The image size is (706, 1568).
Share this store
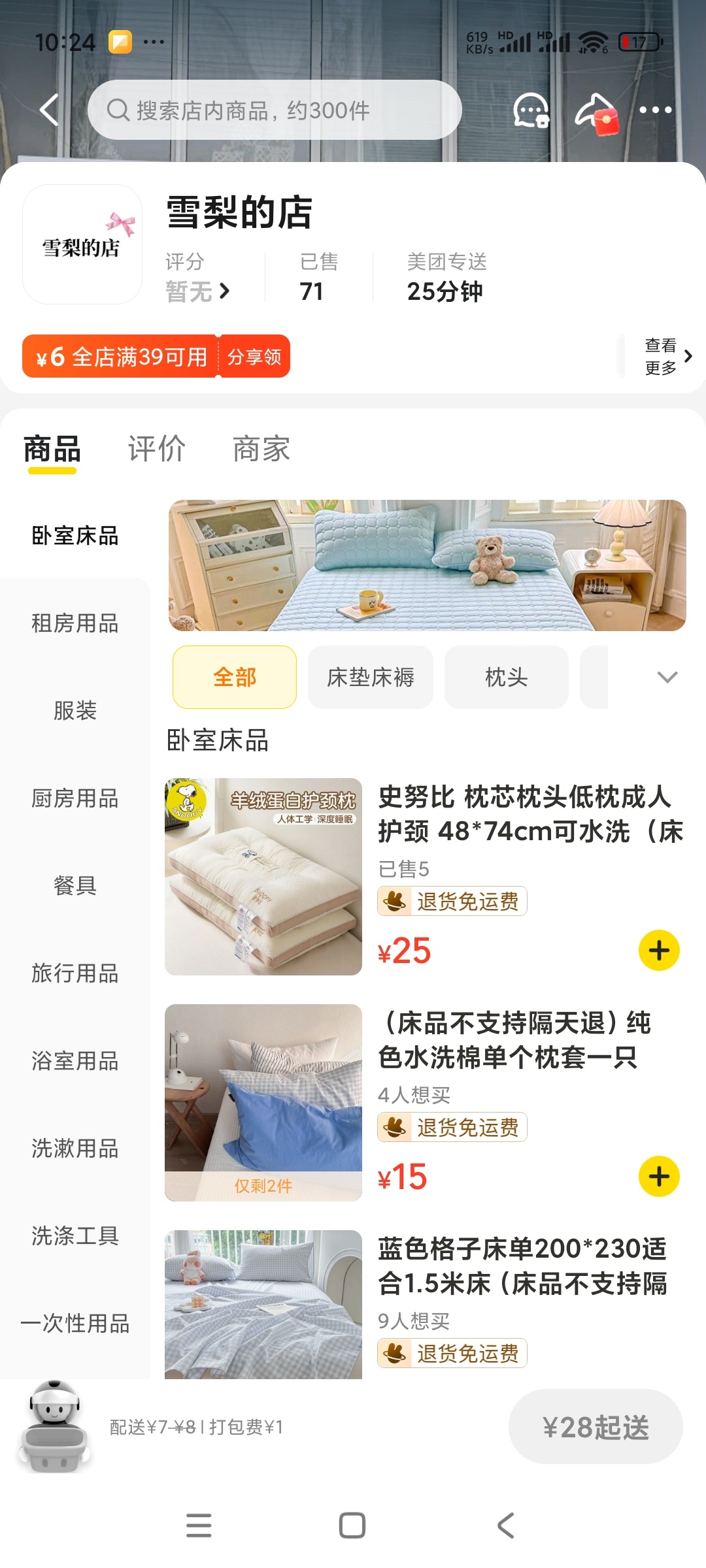click(596, 112)
